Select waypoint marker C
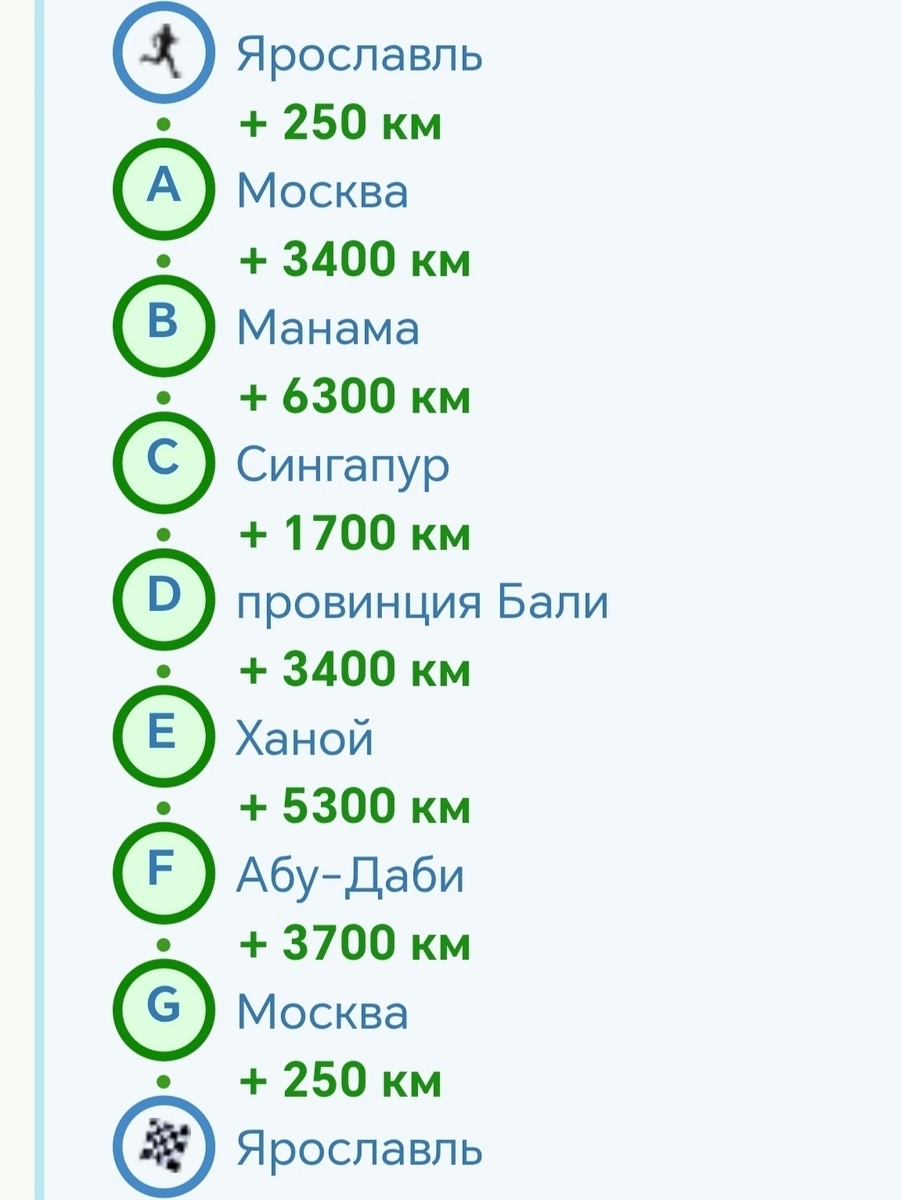Image resolution: width=901 pixels, height=1200 pixels. point(163,463)
